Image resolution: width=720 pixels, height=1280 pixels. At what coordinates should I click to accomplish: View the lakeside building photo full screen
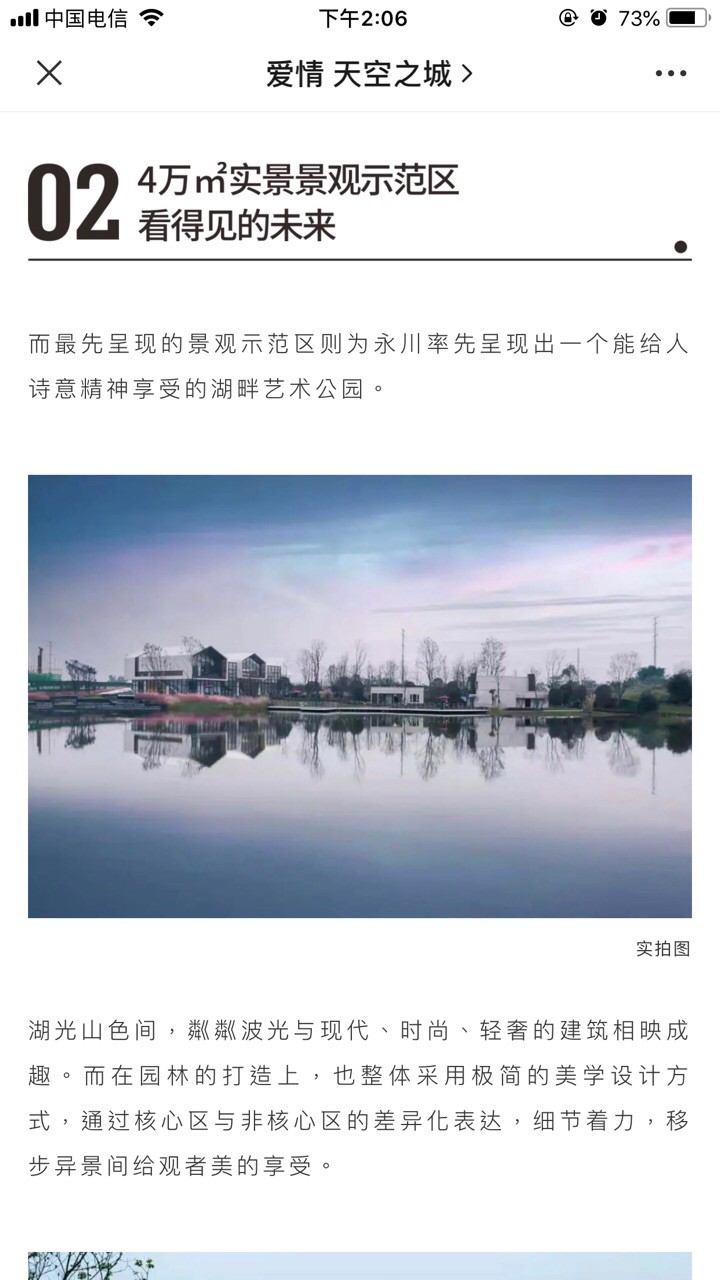point(360,696)
